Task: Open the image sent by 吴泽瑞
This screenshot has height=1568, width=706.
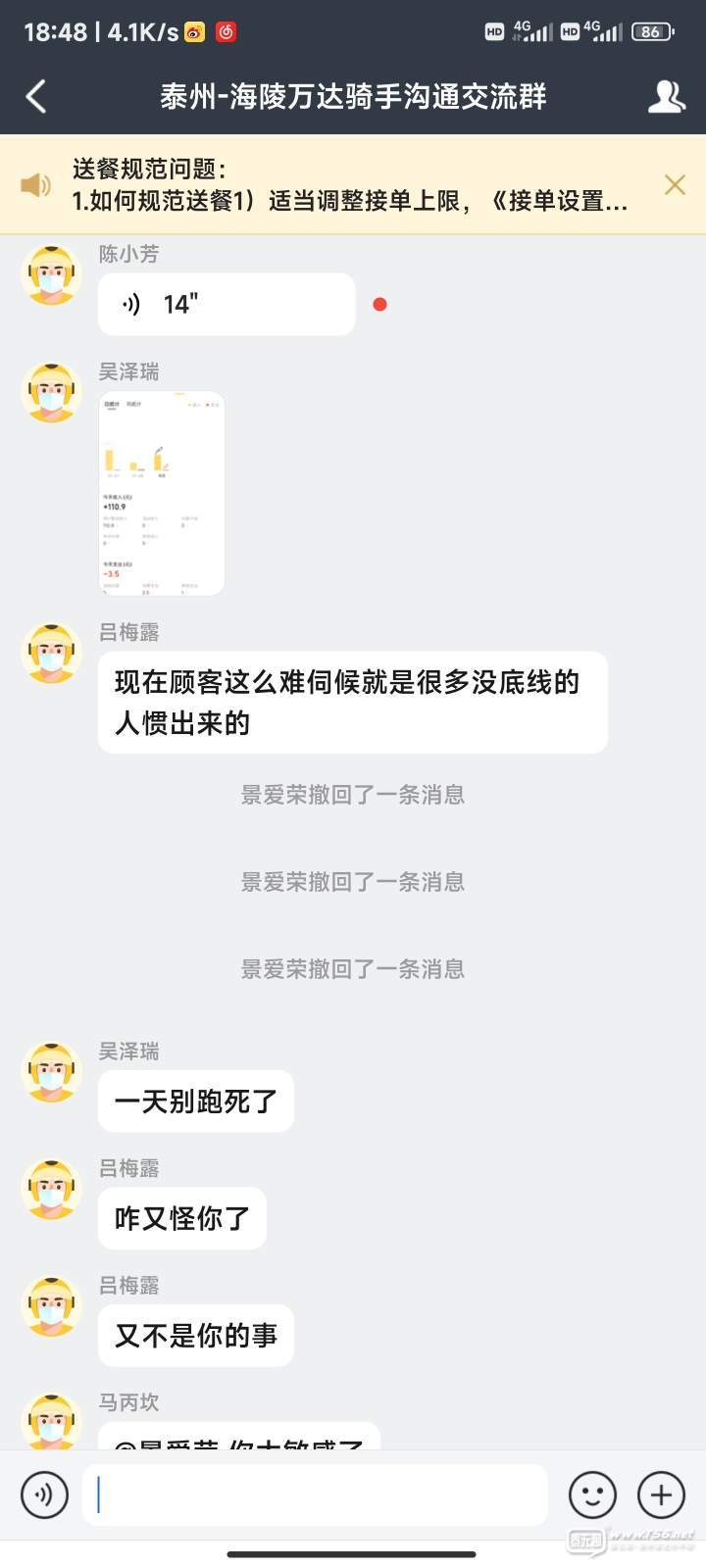Action: tap(162, 493)
